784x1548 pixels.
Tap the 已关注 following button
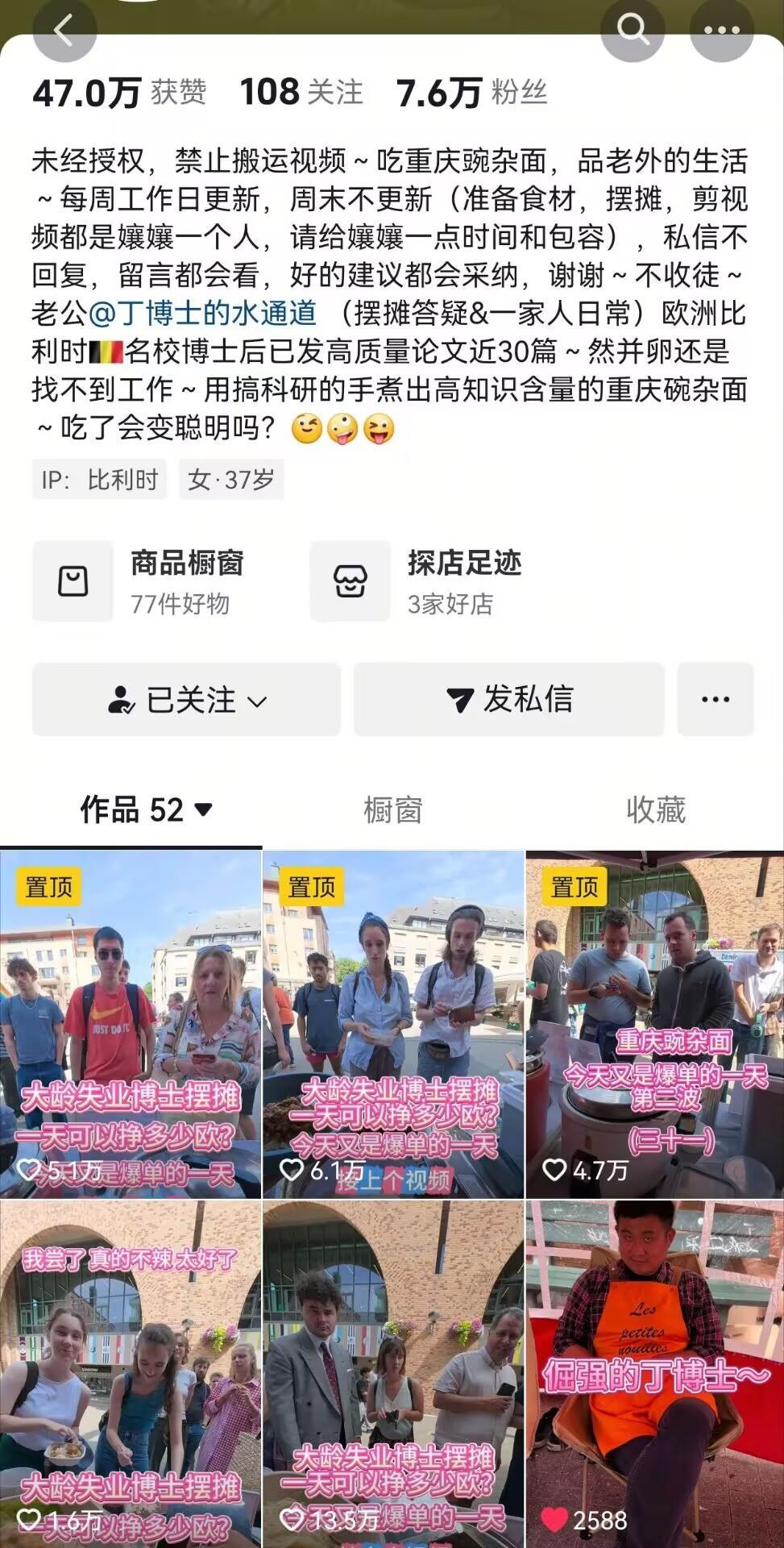[186, 700]
